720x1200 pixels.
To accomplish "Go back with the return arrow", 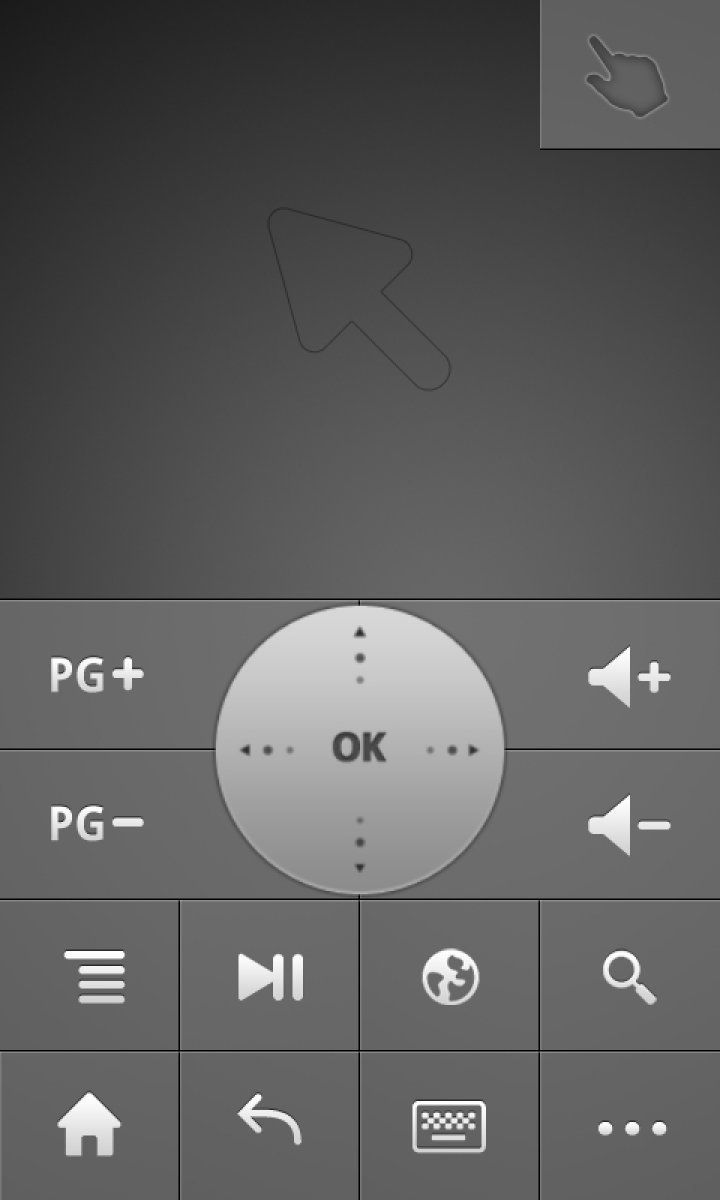I will coord(270,1122).
